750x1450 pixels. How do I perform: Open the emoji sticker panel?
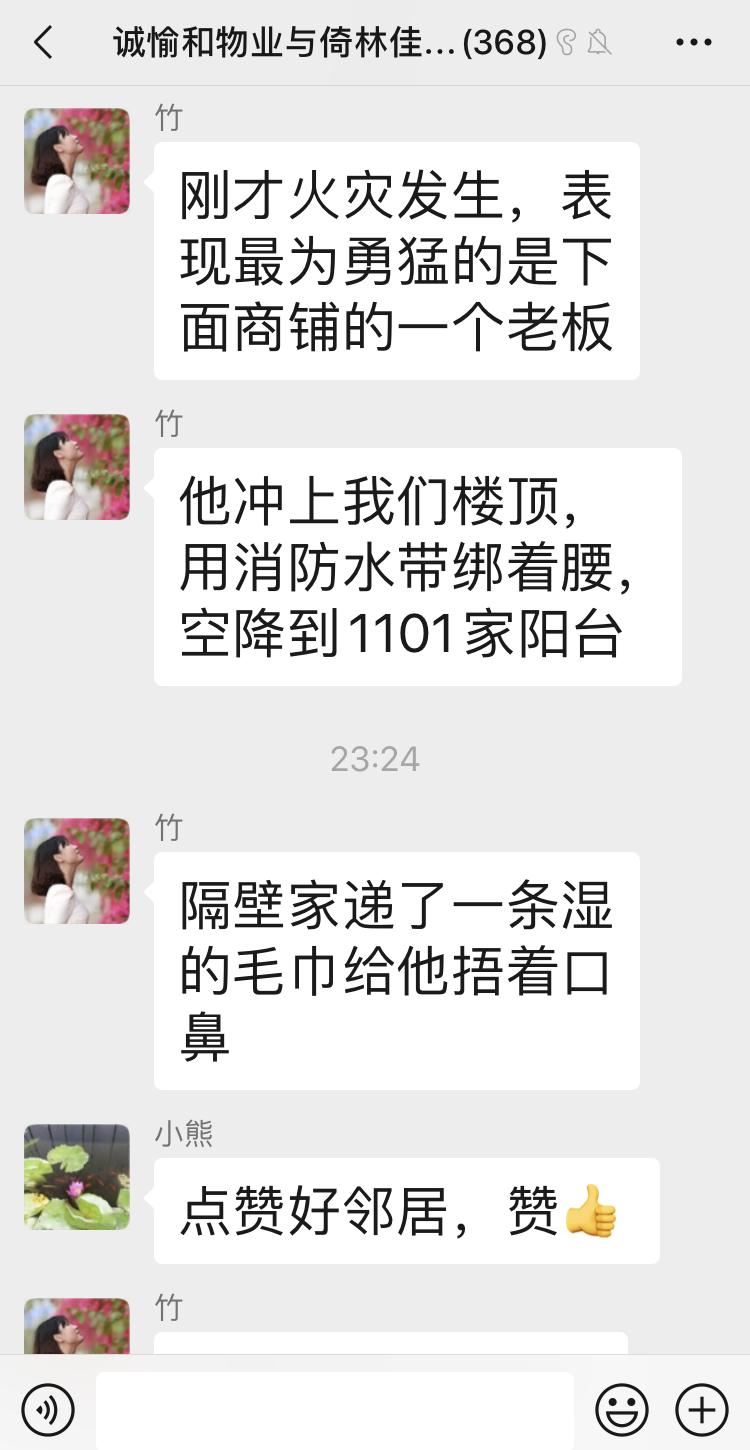(622, 1410)
